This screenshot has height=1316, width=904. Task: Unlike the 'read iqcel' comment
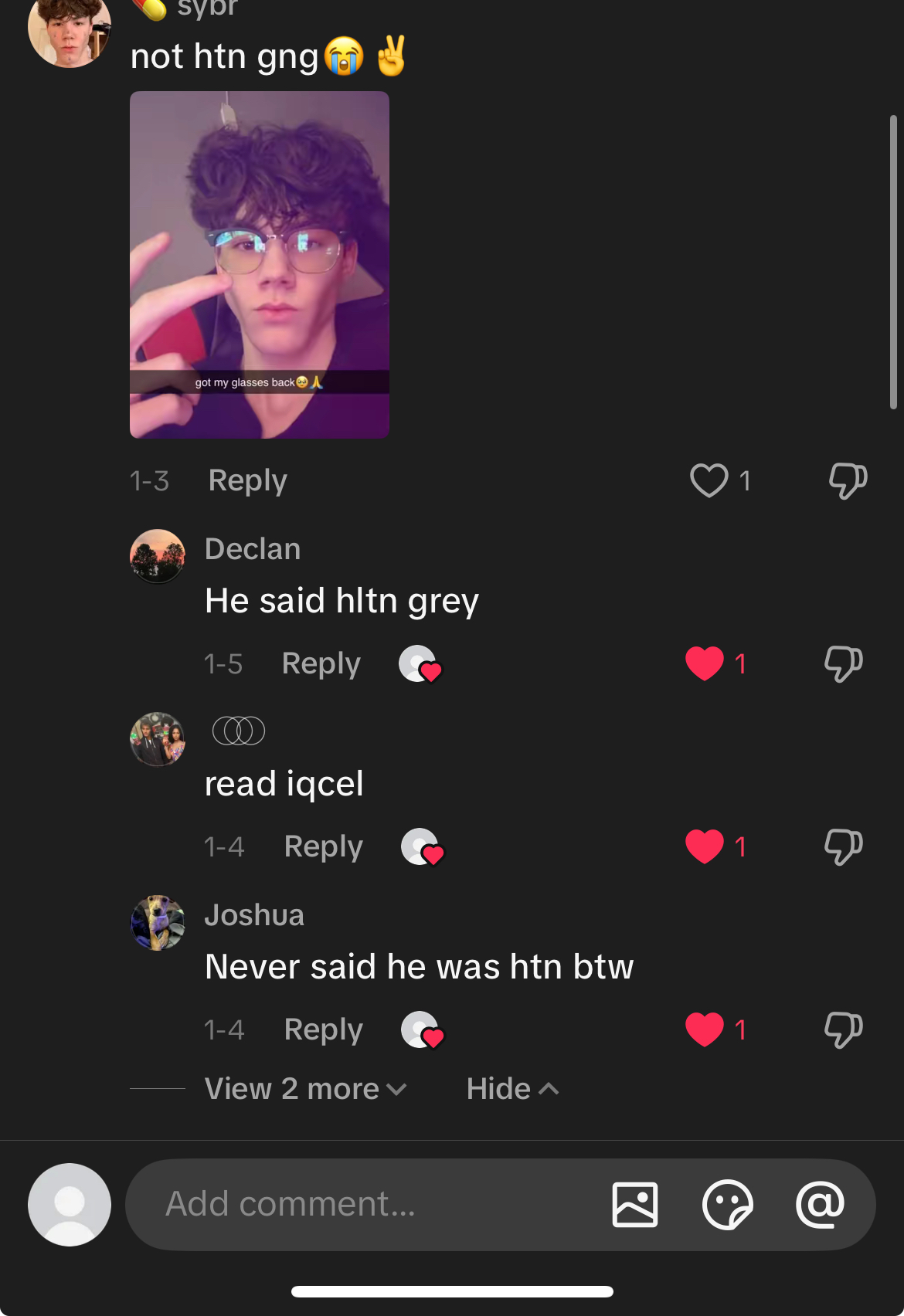tap(704, 846)
